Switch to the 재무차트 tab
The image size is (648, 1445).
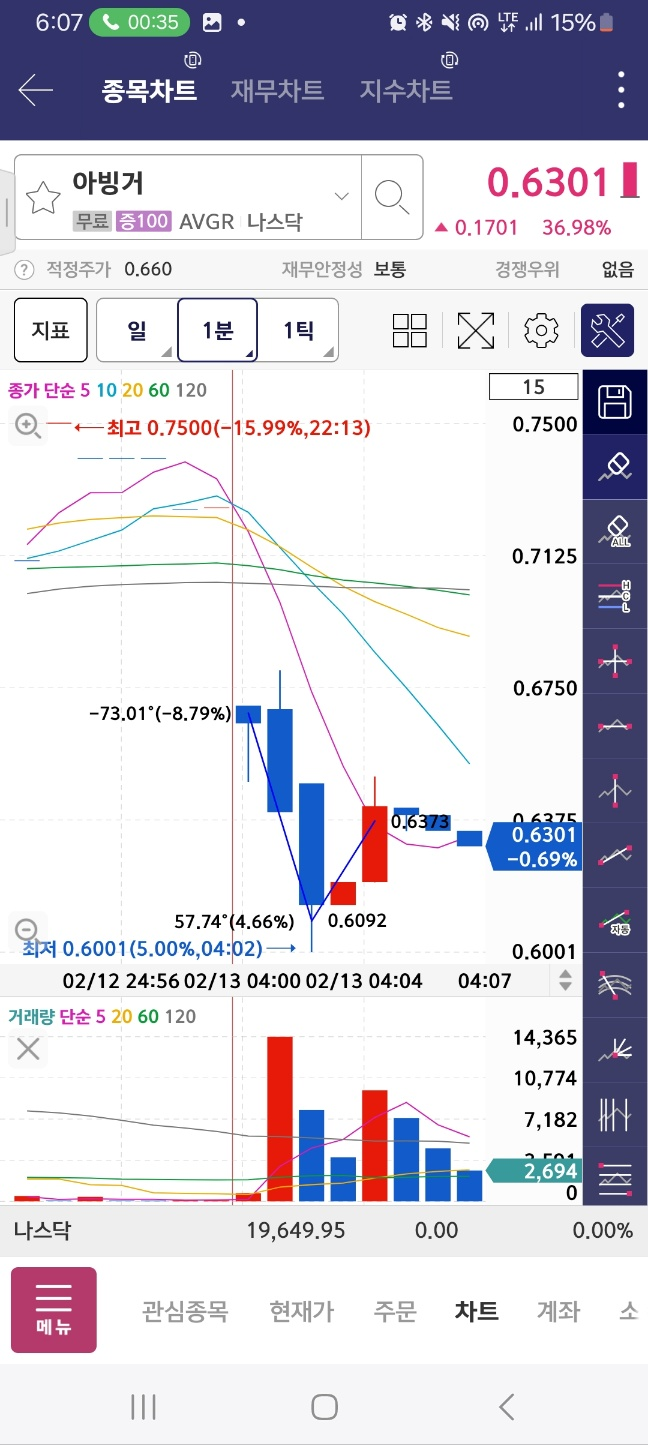click(x=277, y=91)
